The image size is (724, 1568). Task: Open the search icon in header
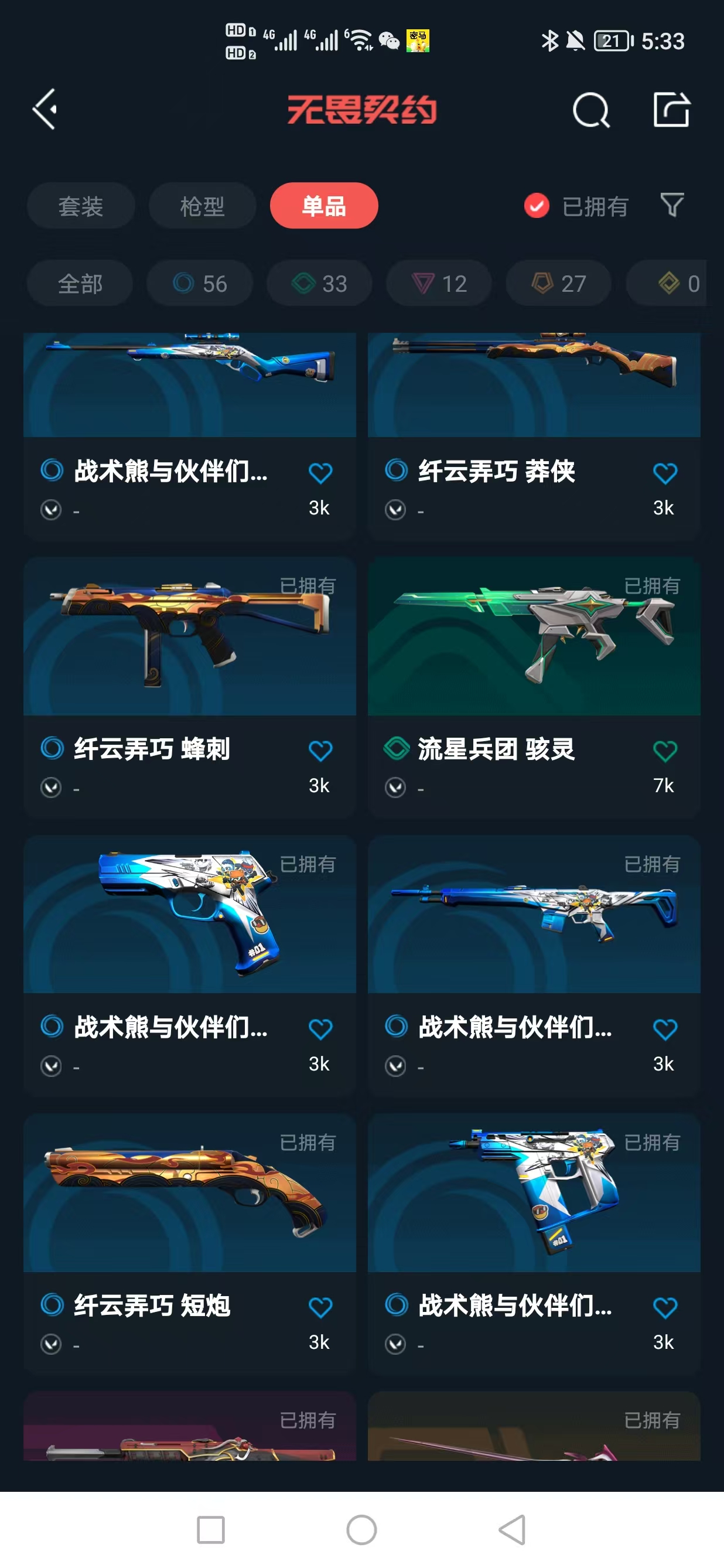590,110
